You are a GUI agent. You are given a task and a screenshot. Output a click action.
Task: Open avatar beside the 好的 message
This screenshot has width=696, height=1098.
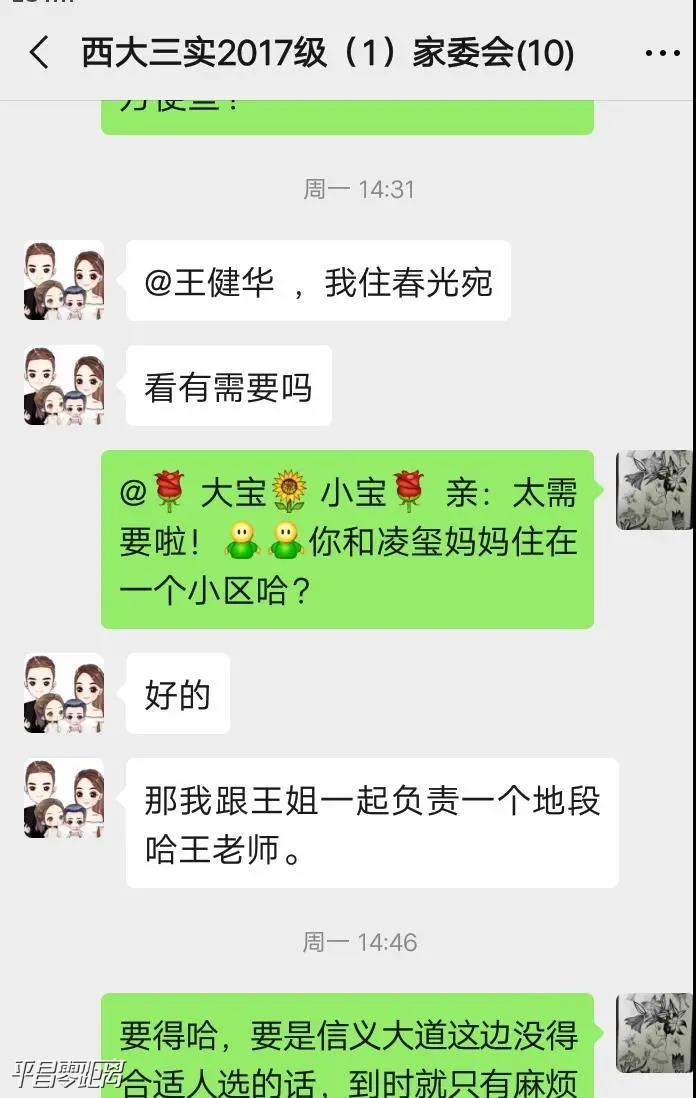click(64, 693)
